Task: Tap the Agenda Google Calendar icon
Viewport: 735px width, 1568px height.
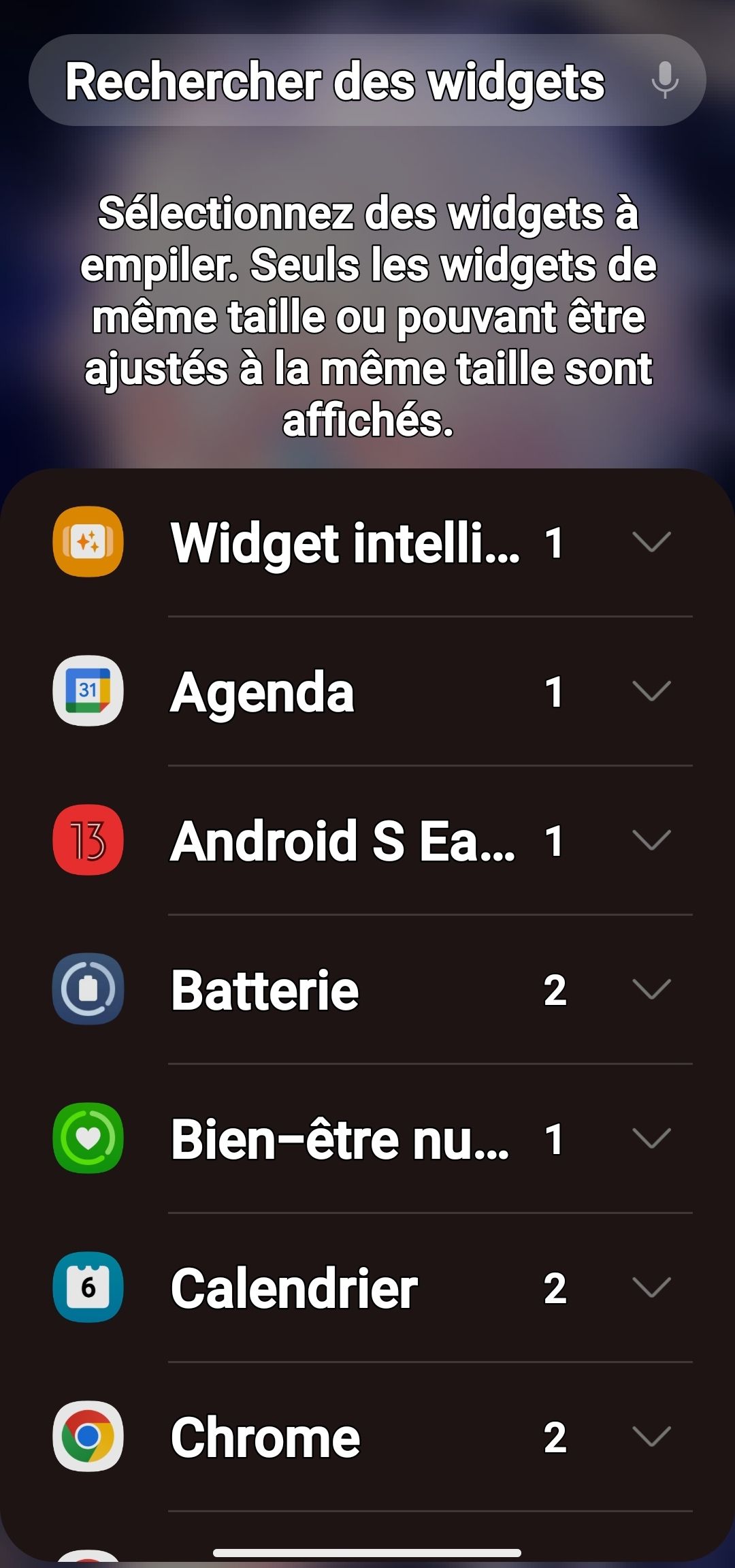Action: click(x=87, y=691)
